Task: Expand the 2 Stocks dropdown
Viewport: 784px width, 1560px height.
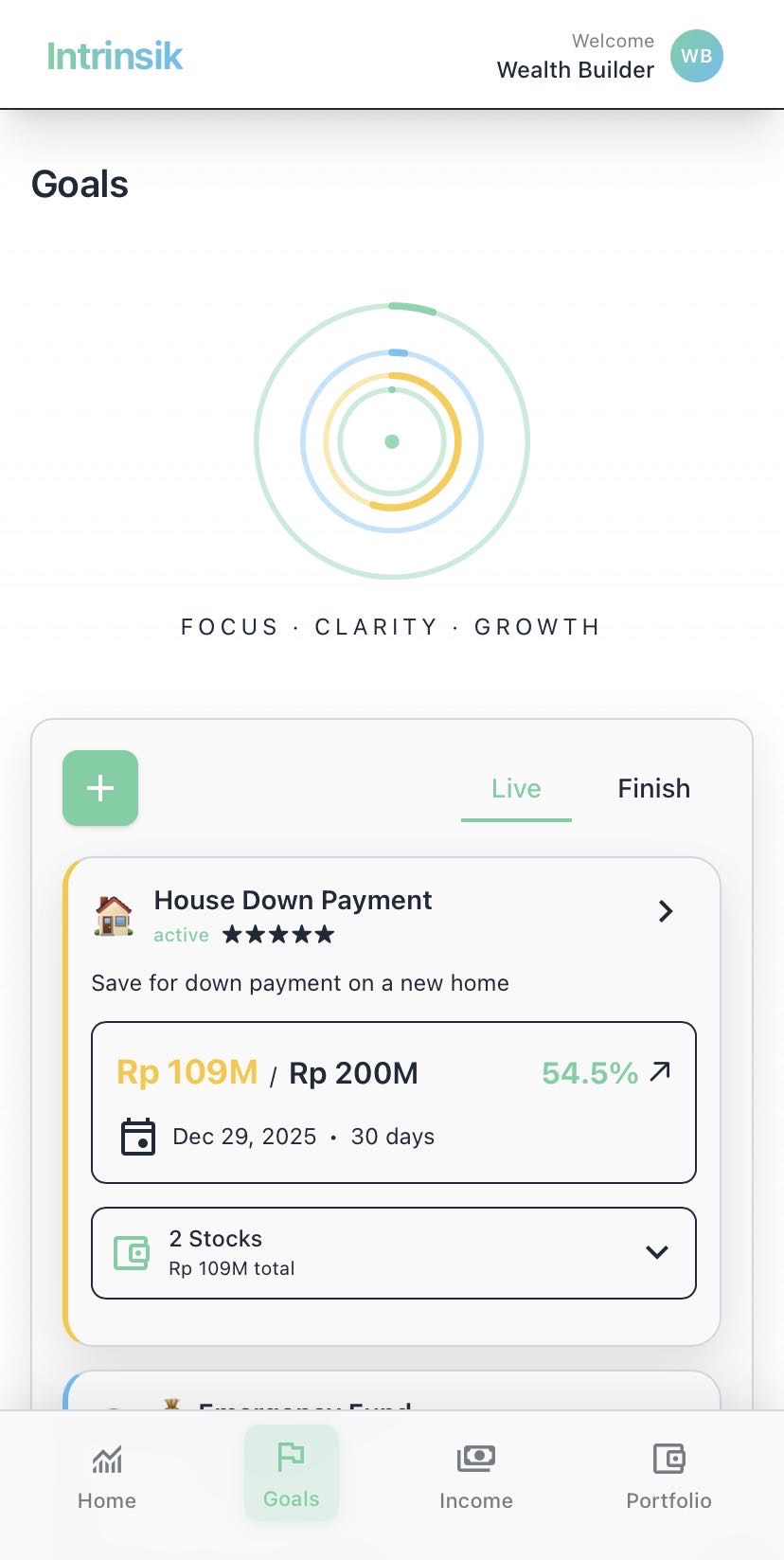Action: 656,1252
